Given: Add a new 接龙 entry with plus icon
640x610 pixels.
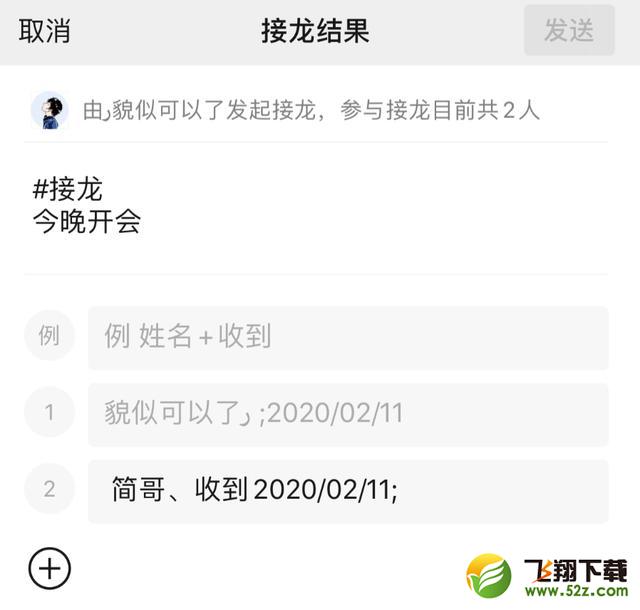Looking at the screenshot, I should click(50, 569).
